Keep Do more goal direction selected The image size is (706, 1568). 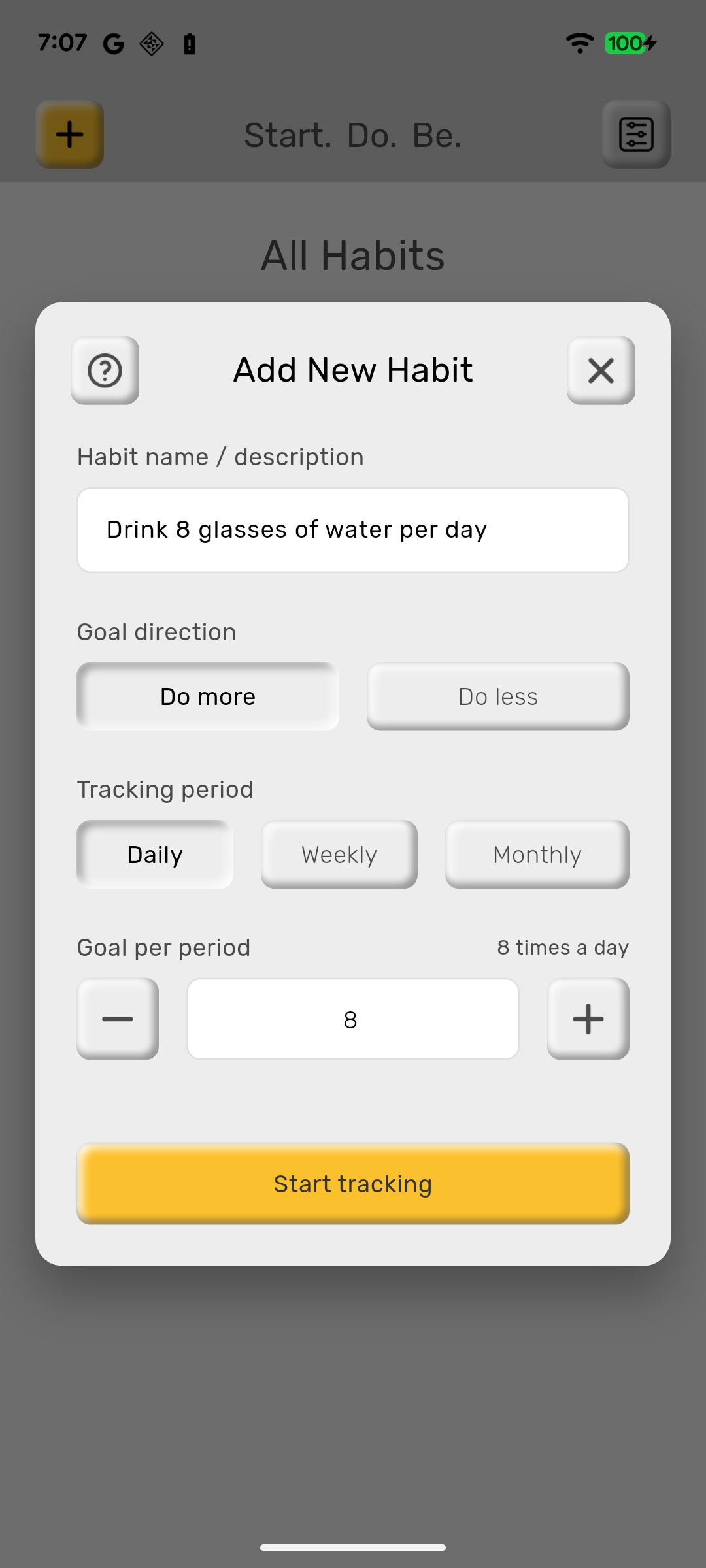207,696
